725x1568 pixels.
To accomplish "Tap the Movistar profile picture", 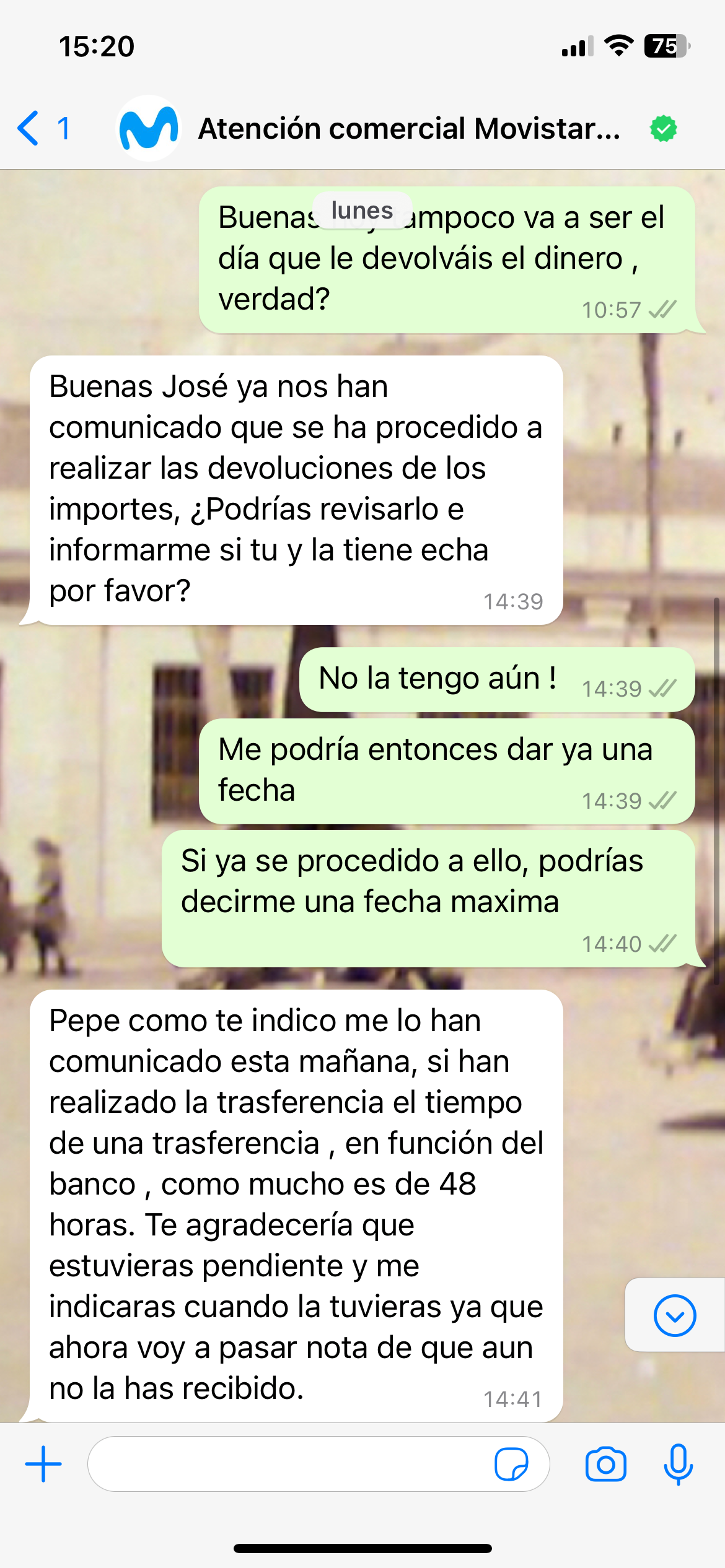I will point(149,129).
